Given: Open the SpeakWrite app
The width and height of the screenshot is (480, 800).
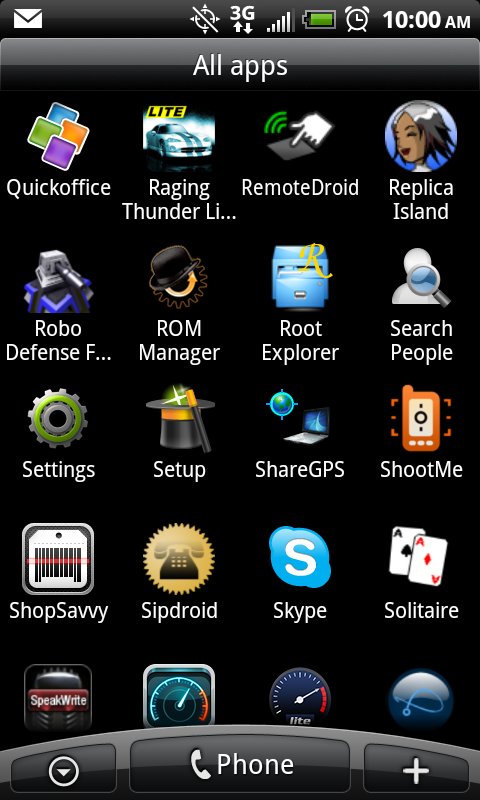Looking at the screenshot, I should [58, 698].
